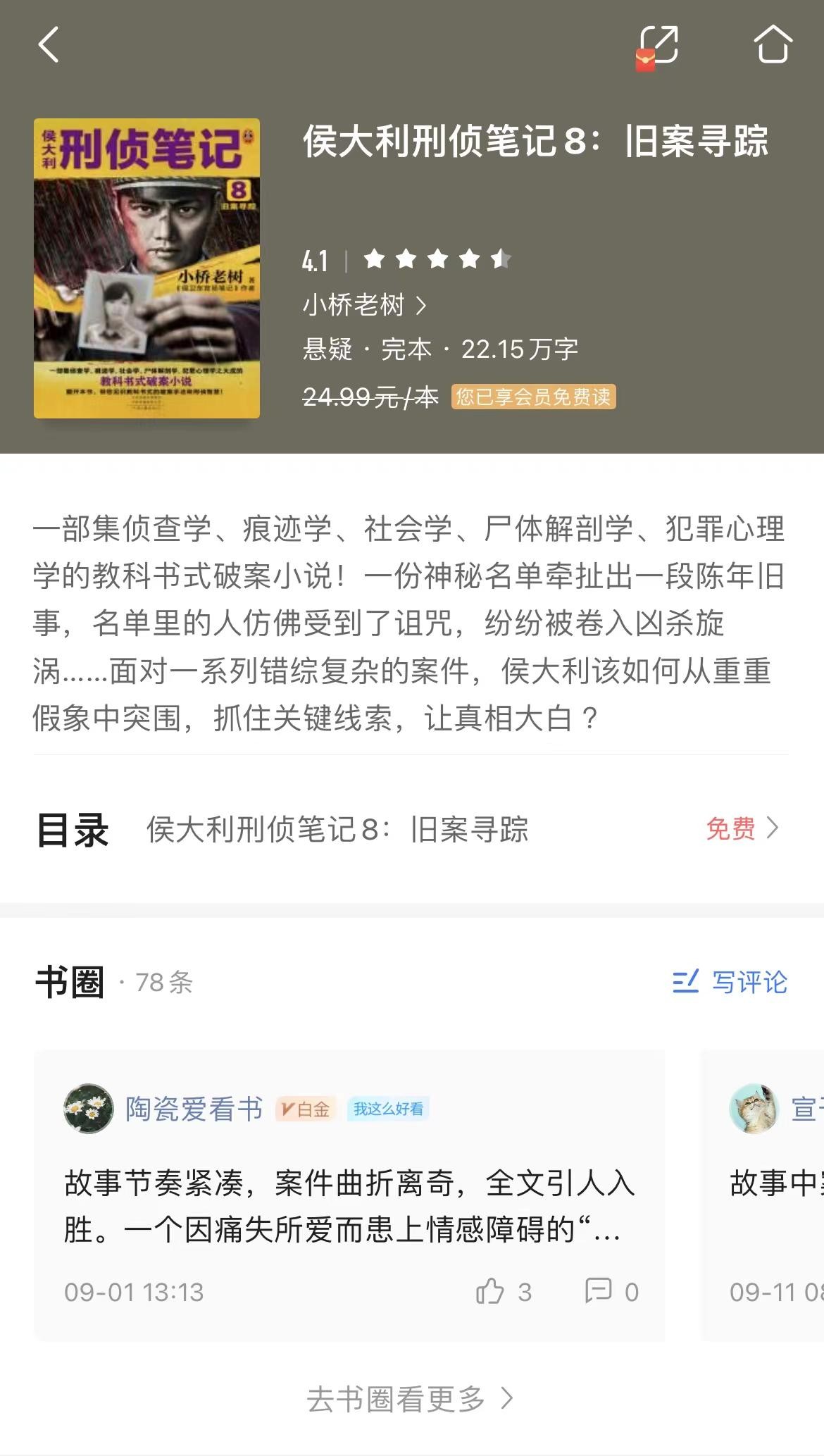
Task: Tap 去书圈看更多 to see more reviews
Action: click(411, 1399)
